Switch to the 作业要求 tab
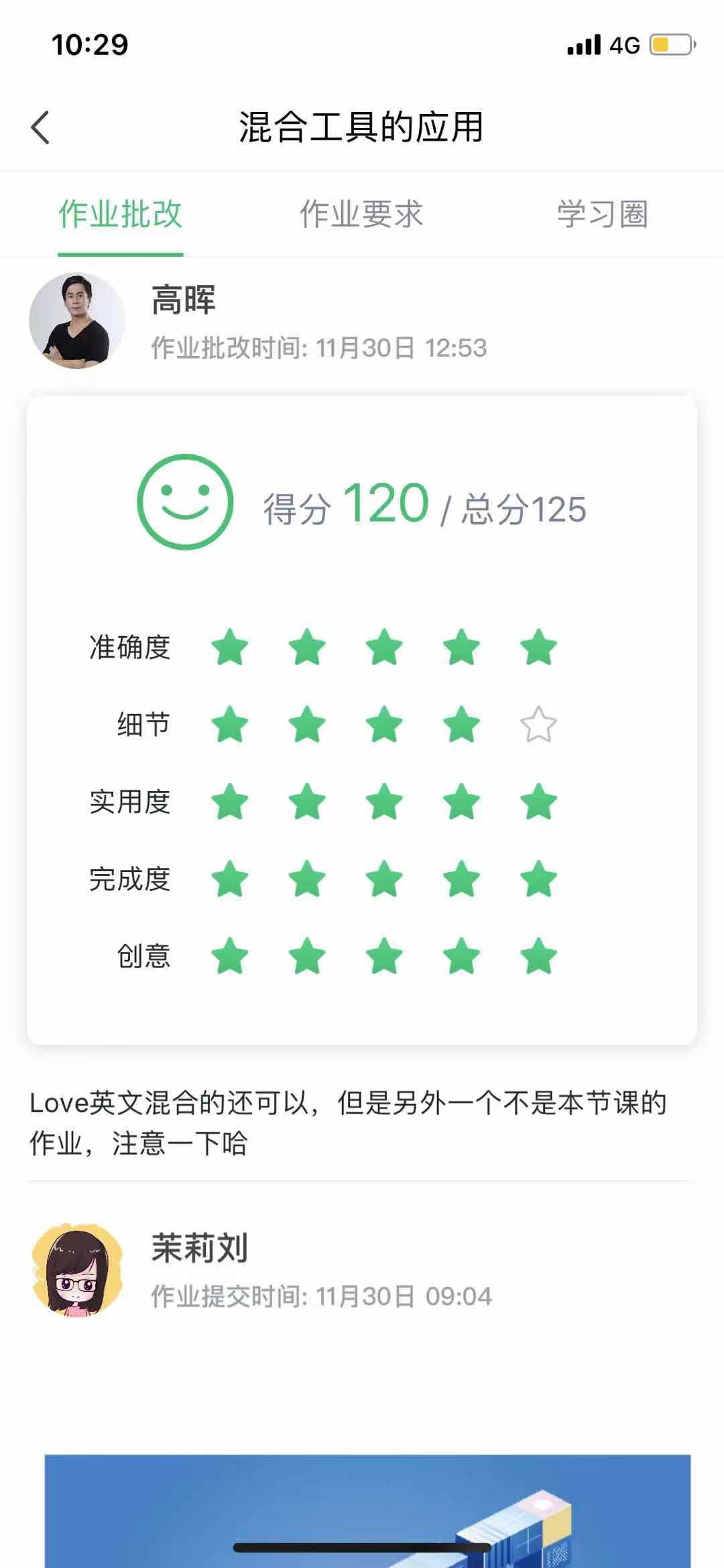This screenshot has width=724, height=1568. tap(361, 215)
